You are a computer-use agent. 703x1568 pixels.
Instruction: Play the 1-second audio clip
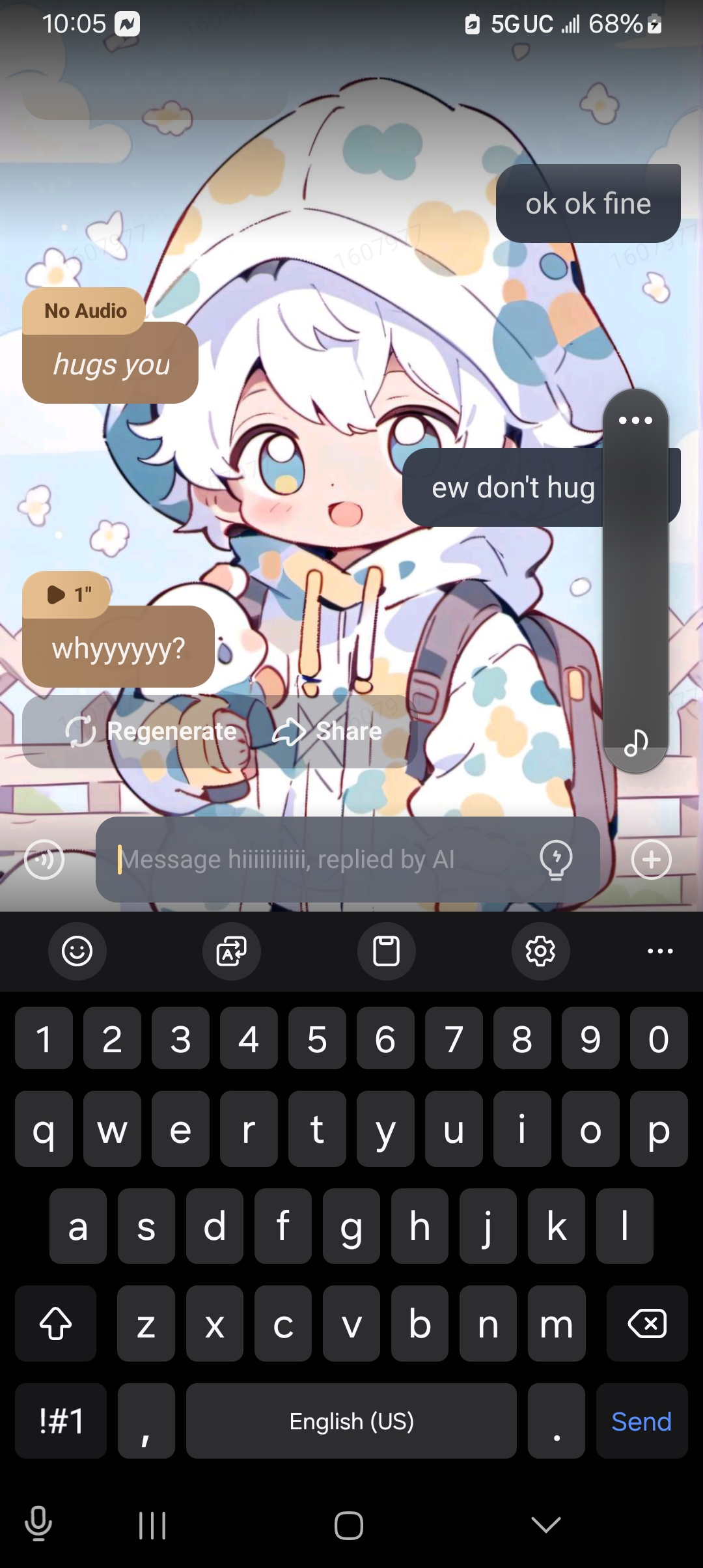[x=68, y=594]
